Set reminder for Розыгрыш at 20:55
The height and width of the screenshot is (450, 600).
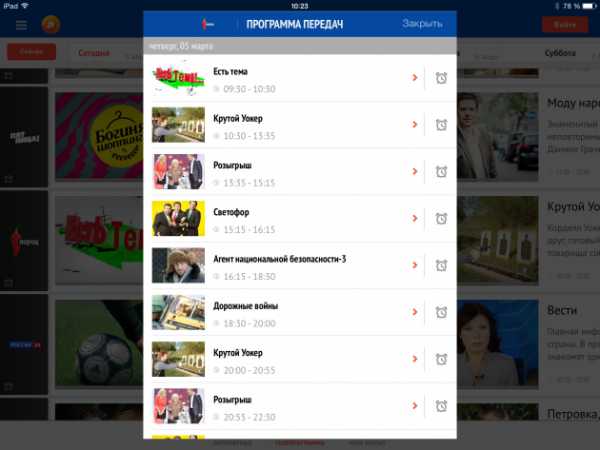[441, 406]
